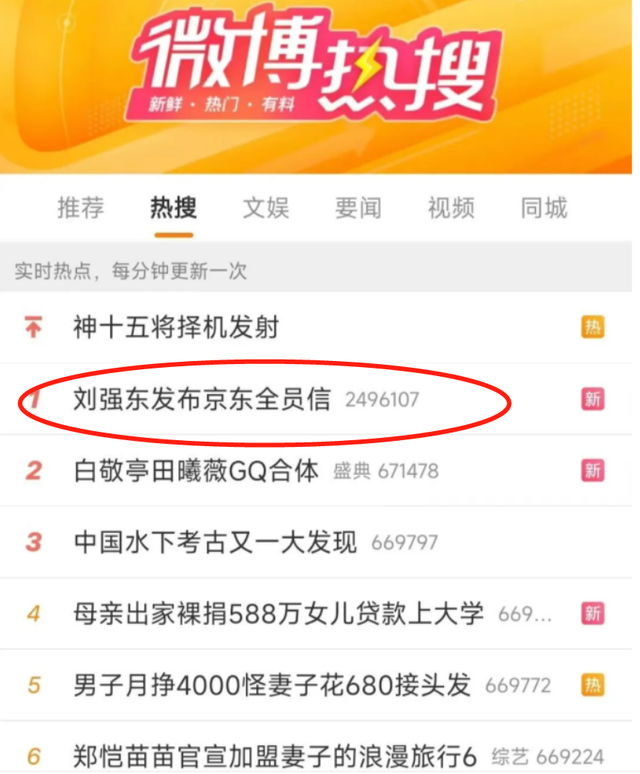Open the 同城 tab
The image size is (640, 774).
pyautogui.click(x=544, y=208)
